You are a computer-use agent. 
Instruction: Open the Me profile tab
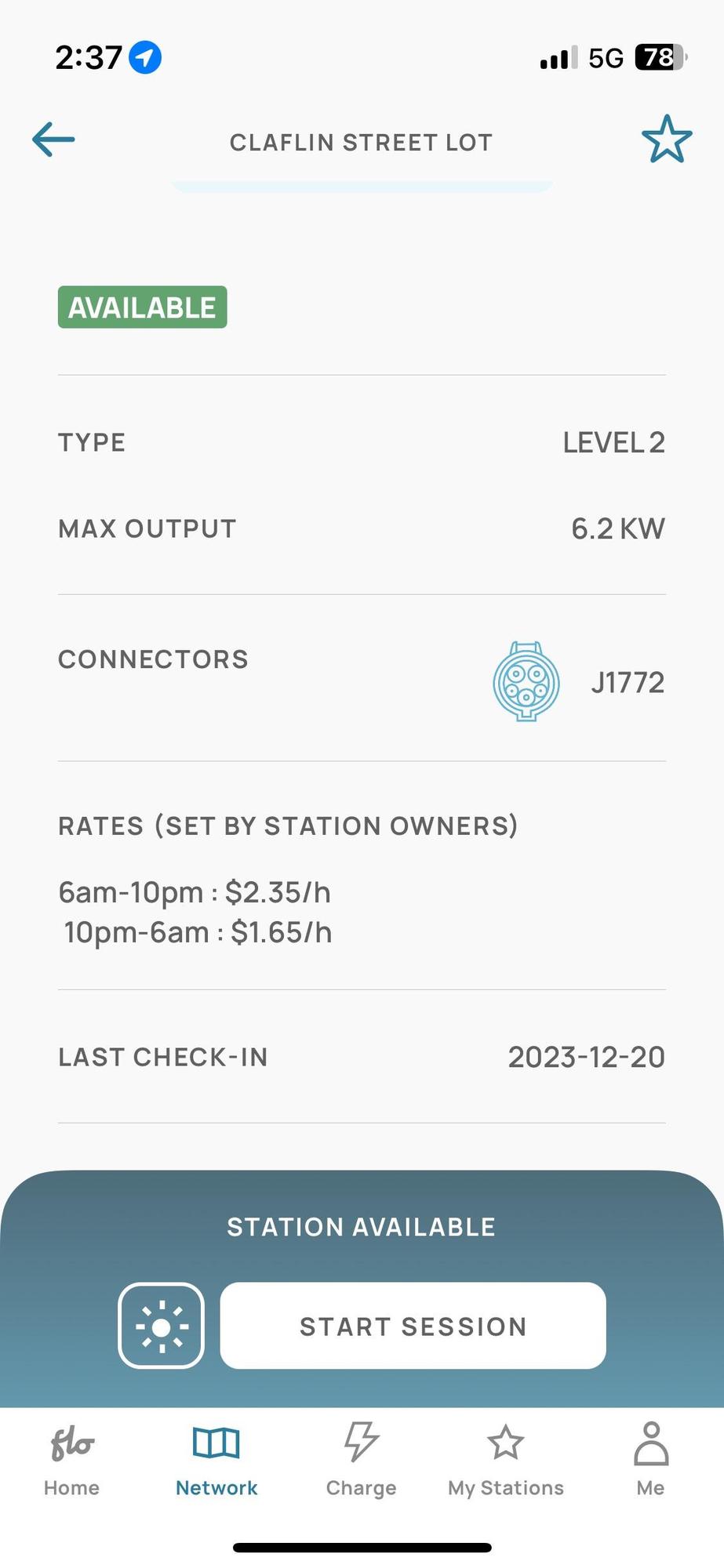pos(650,1460)
